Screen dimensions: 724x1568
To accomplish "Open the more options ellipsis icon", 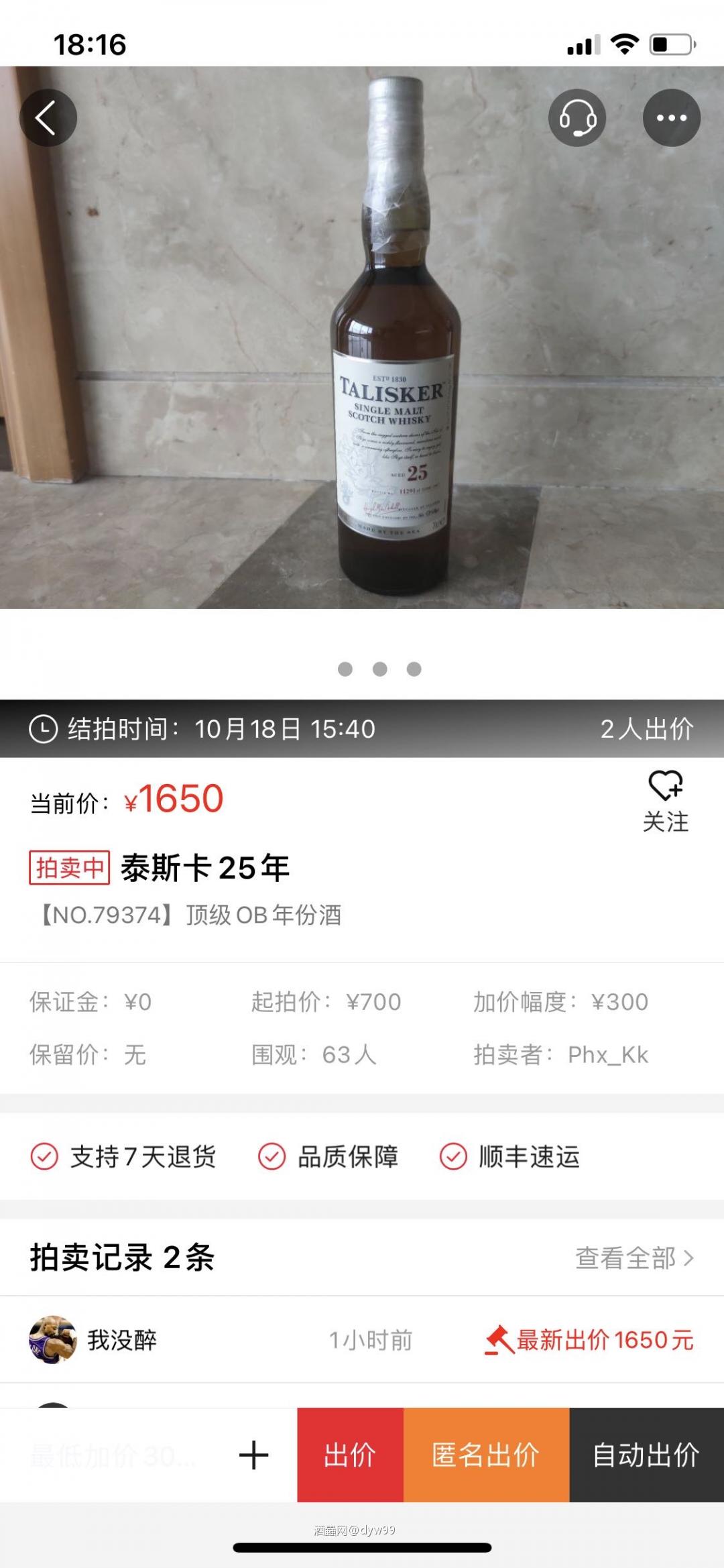I will [x=672, y=117].
